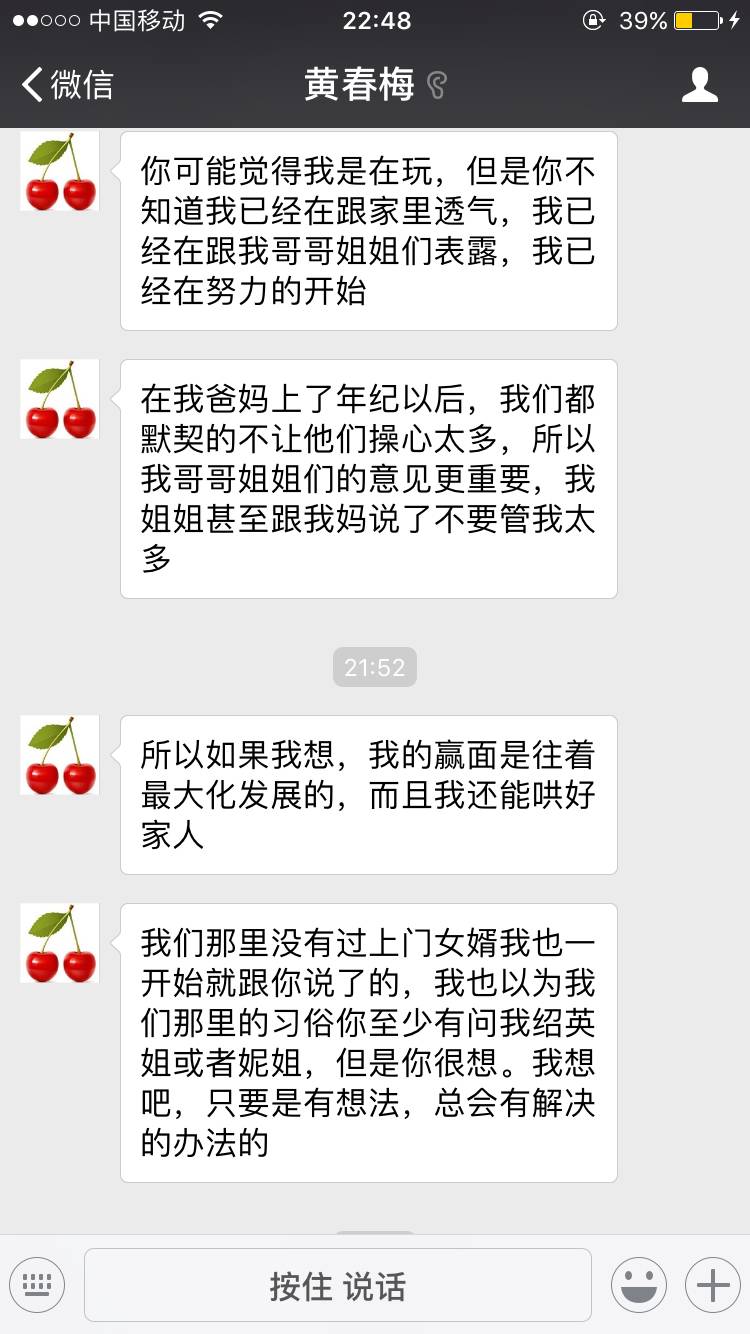This screenshot has height=1334, width=750.
Task: Open the emoji sticker panel
Action: pyautogui.click(x=638, y=1284)
